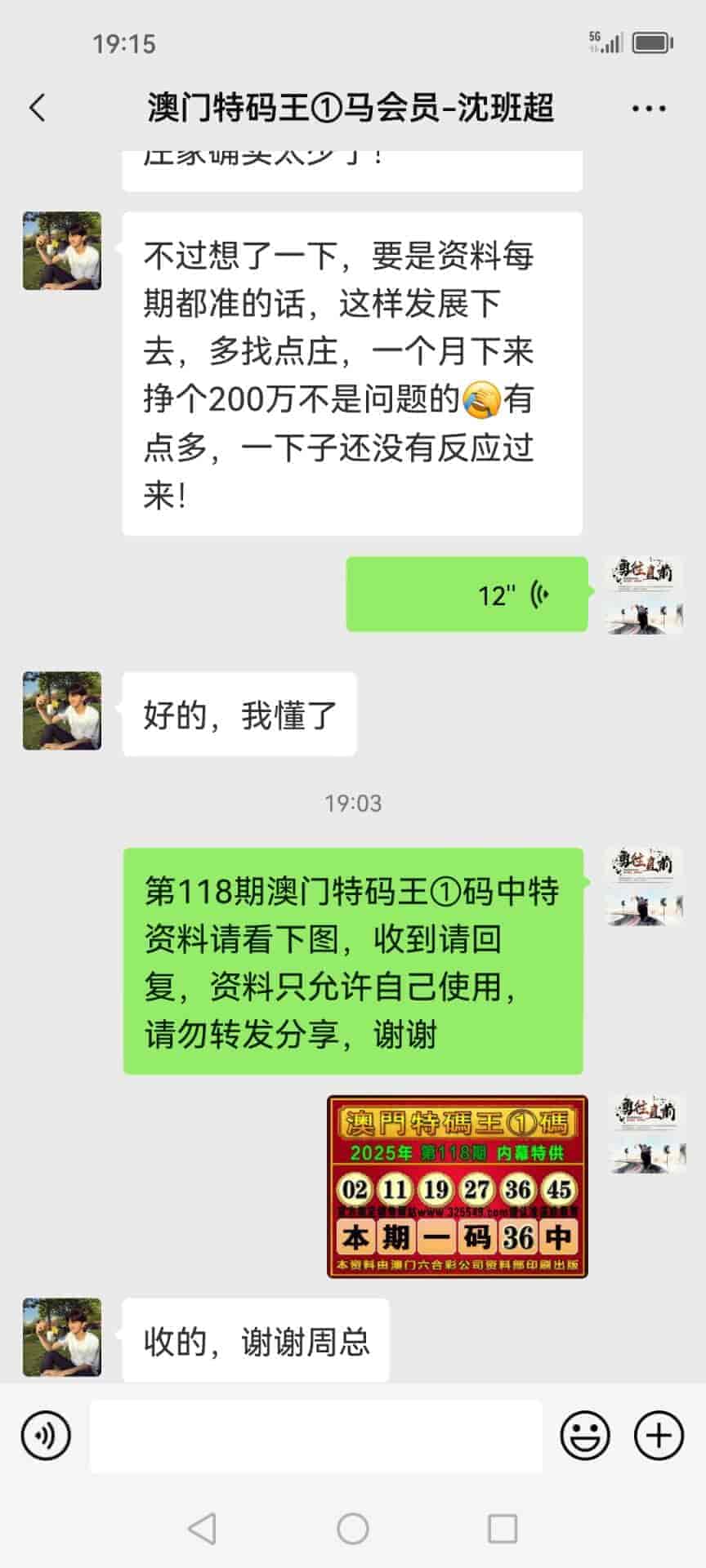The width and height of the screenshot is (706, 1568).
Task: Go back to the chat list
Action: (38, 108)
